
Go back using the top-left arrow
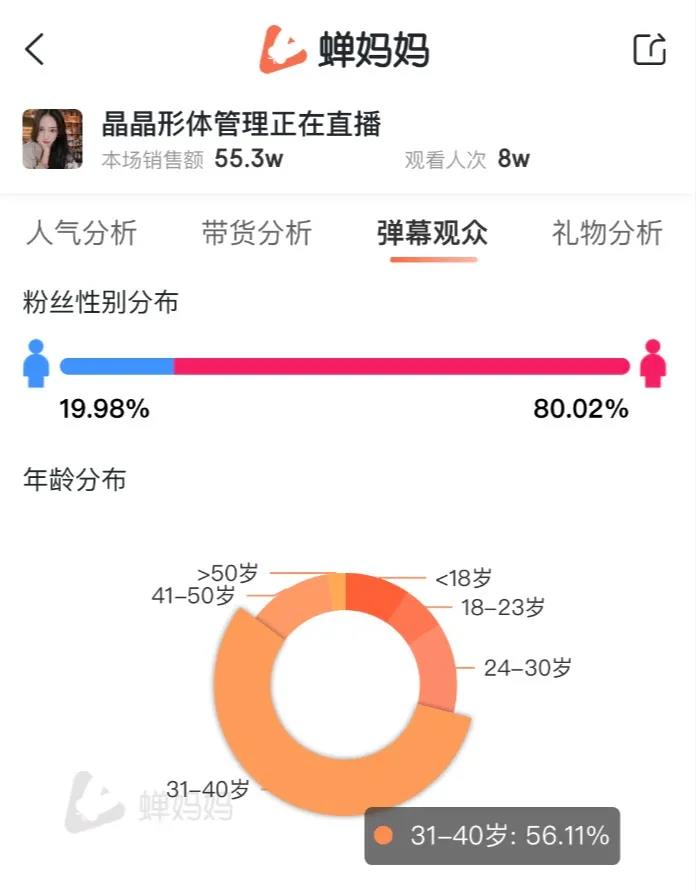[x=36, y=49]
